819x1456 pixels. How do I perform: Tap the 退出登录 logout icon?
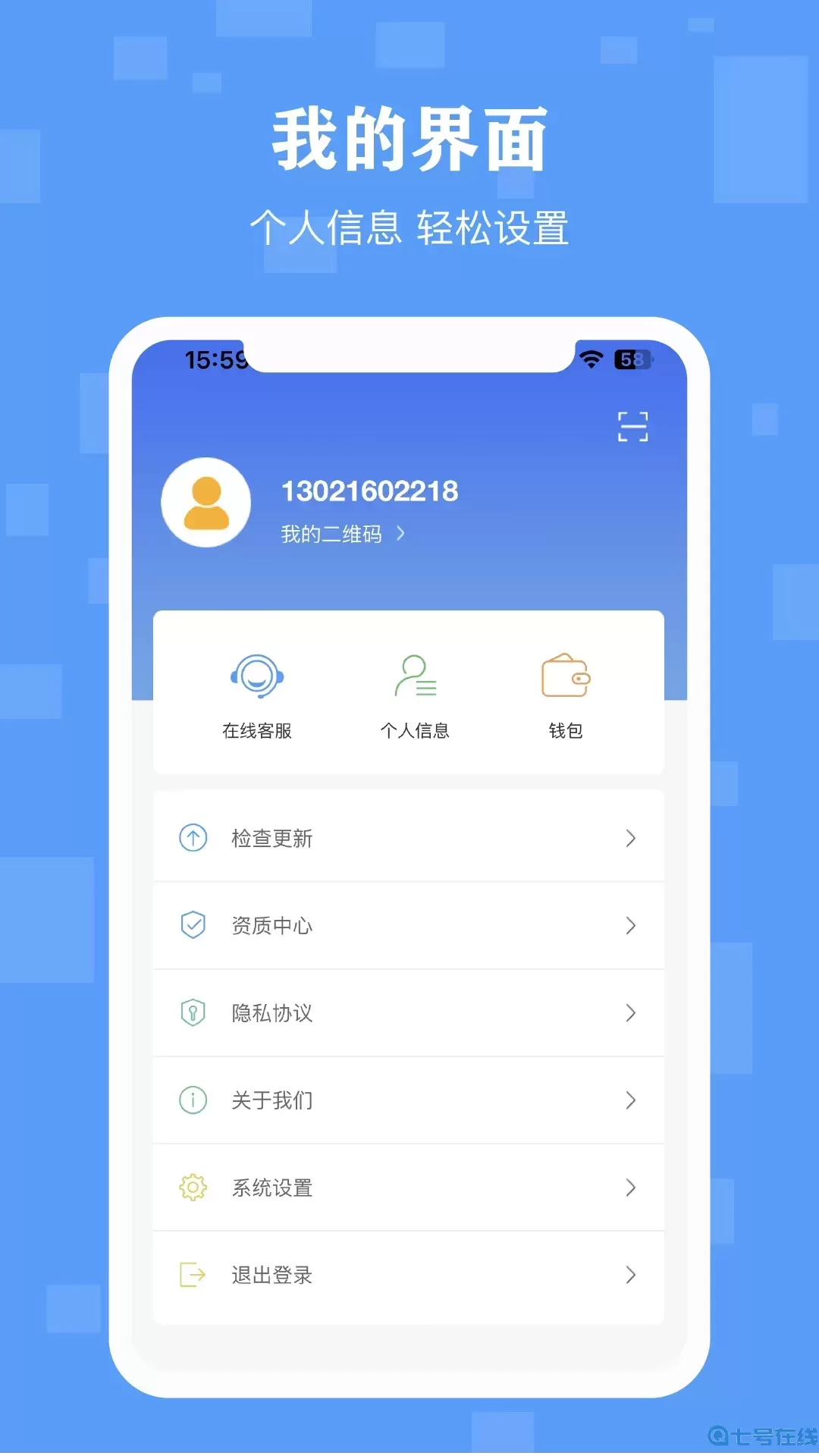[193, 1276]
